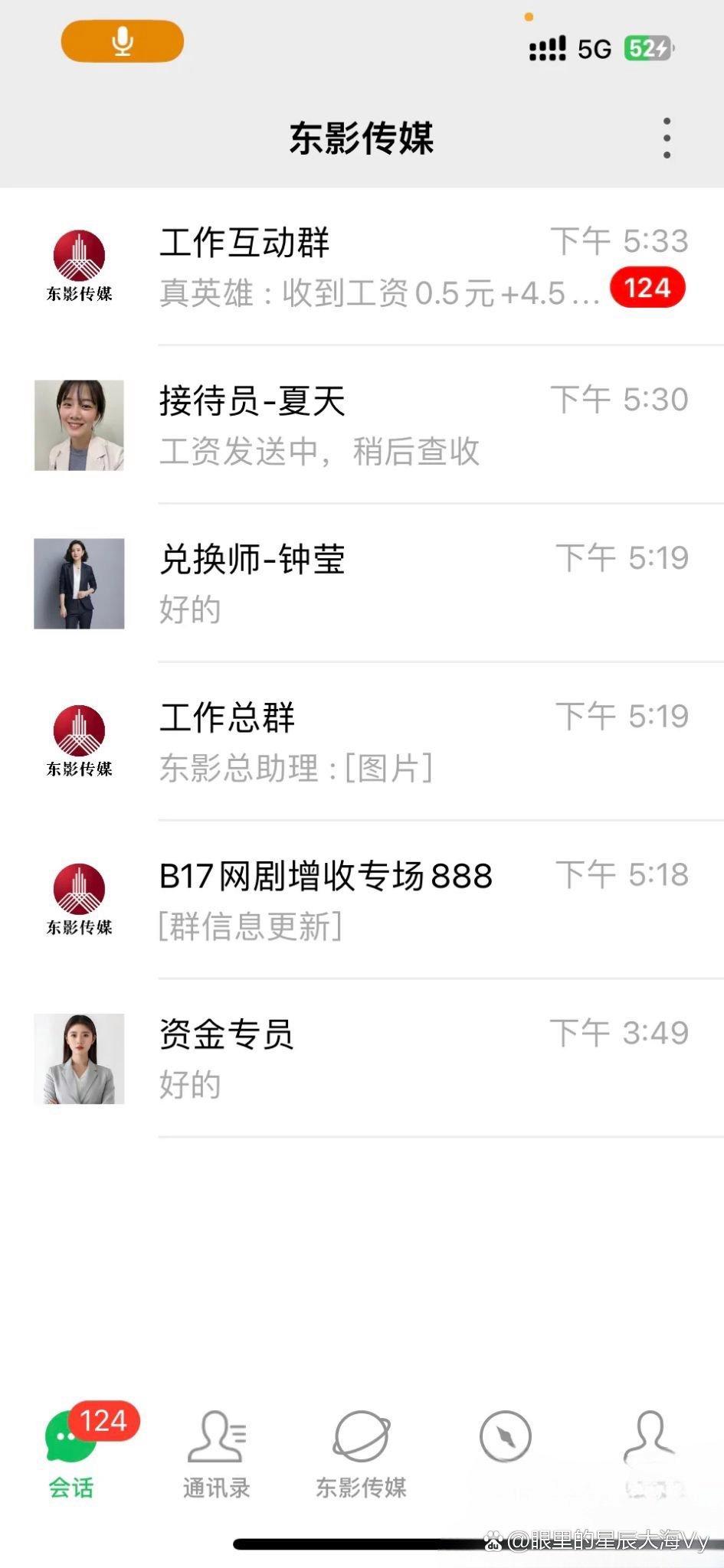Open the three-dot overflow menu

667,139
